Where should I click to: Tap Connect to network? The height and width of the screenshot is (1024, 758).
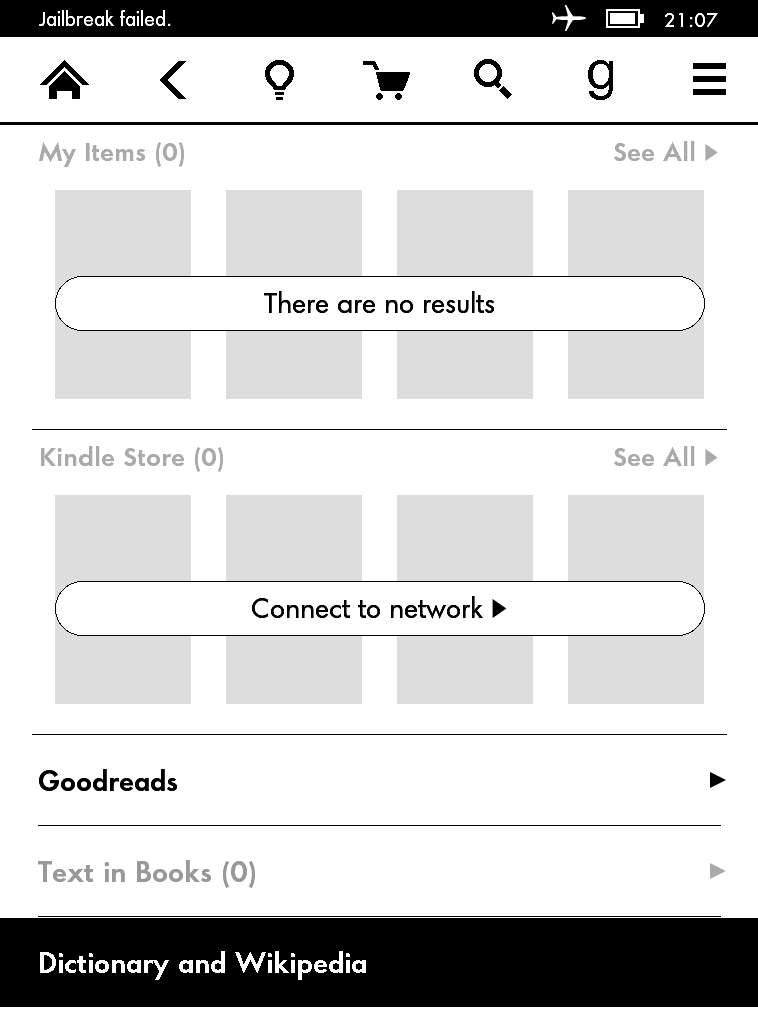click(379, 609)
